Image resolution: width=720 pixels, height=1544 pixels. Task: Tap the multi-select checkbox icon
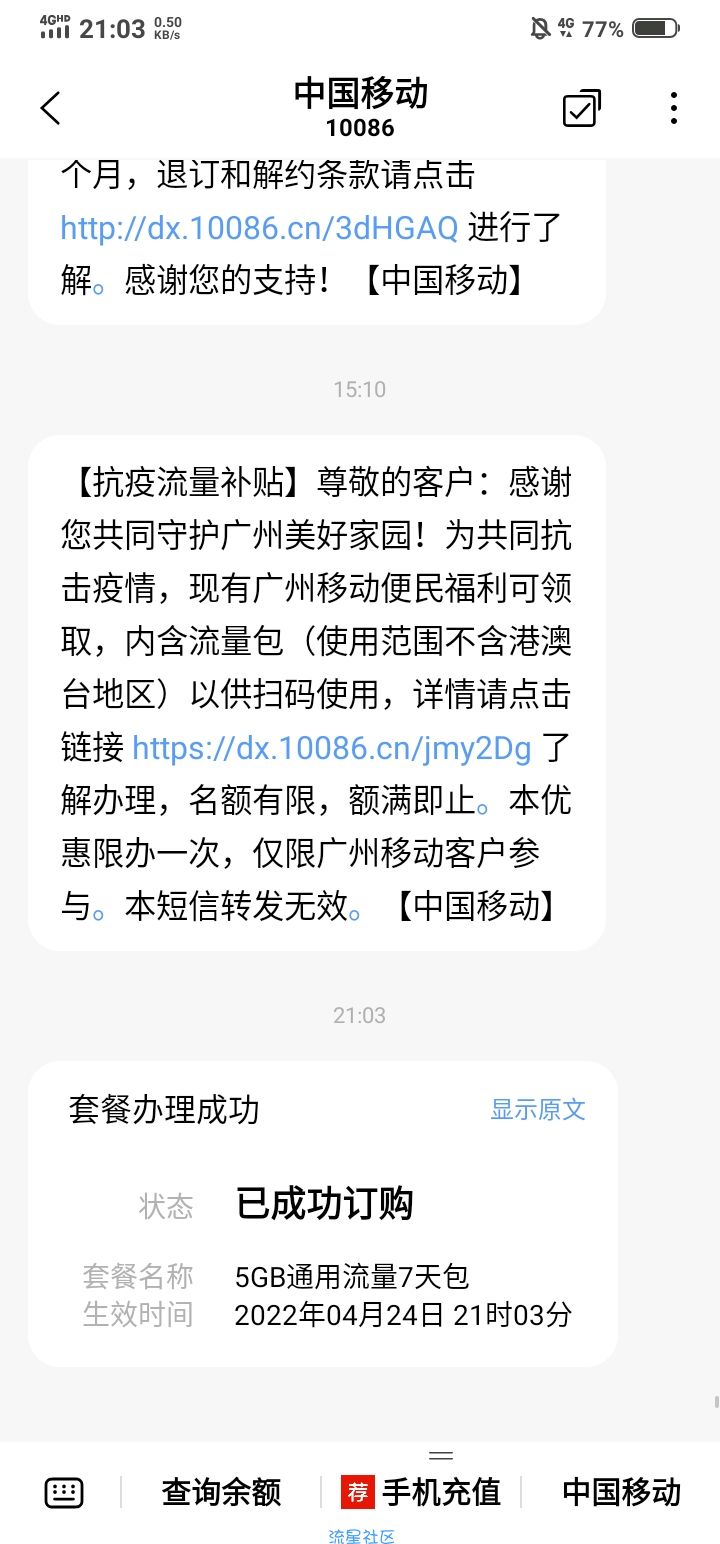point(582,108)
